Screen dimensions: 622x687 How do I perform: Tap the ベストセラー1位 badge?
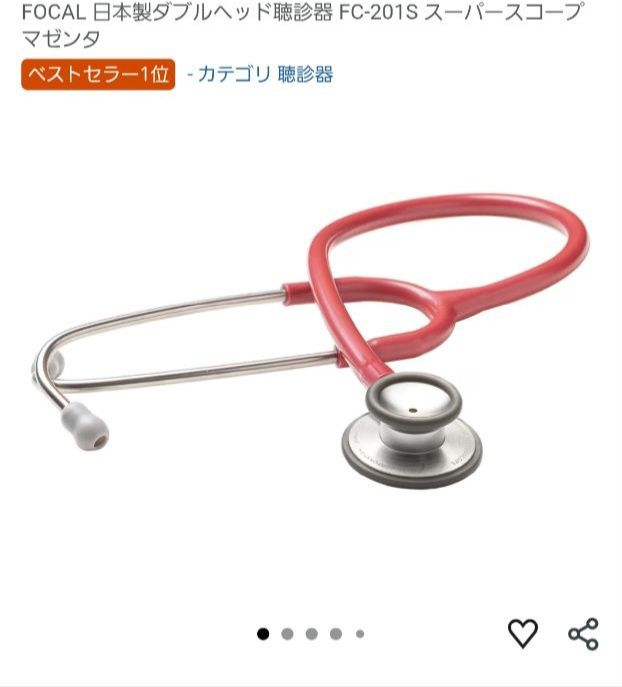tap(98, 74)
